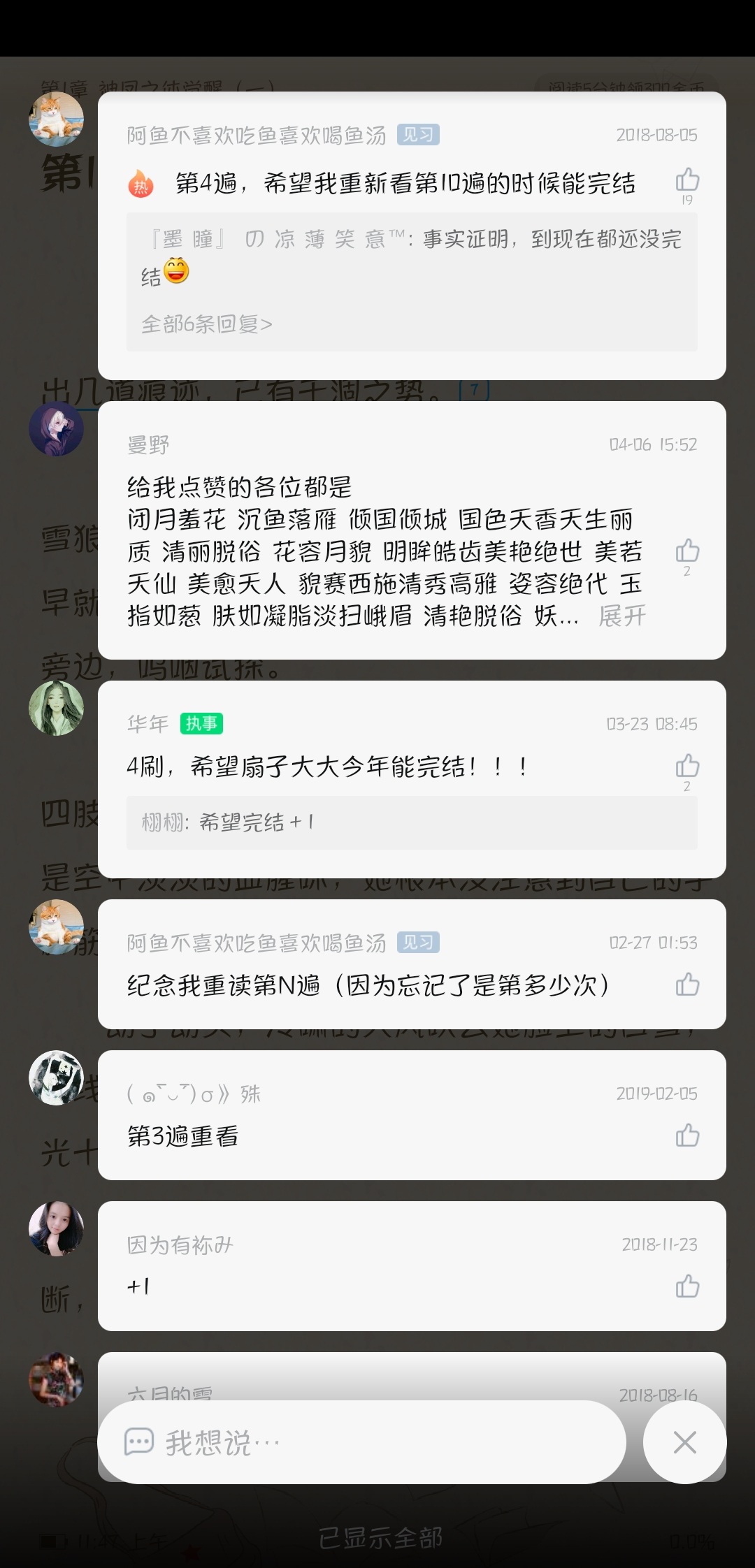Like 华年's comment about 4刷
The image size is (755, 1568).
click(686, 766)
